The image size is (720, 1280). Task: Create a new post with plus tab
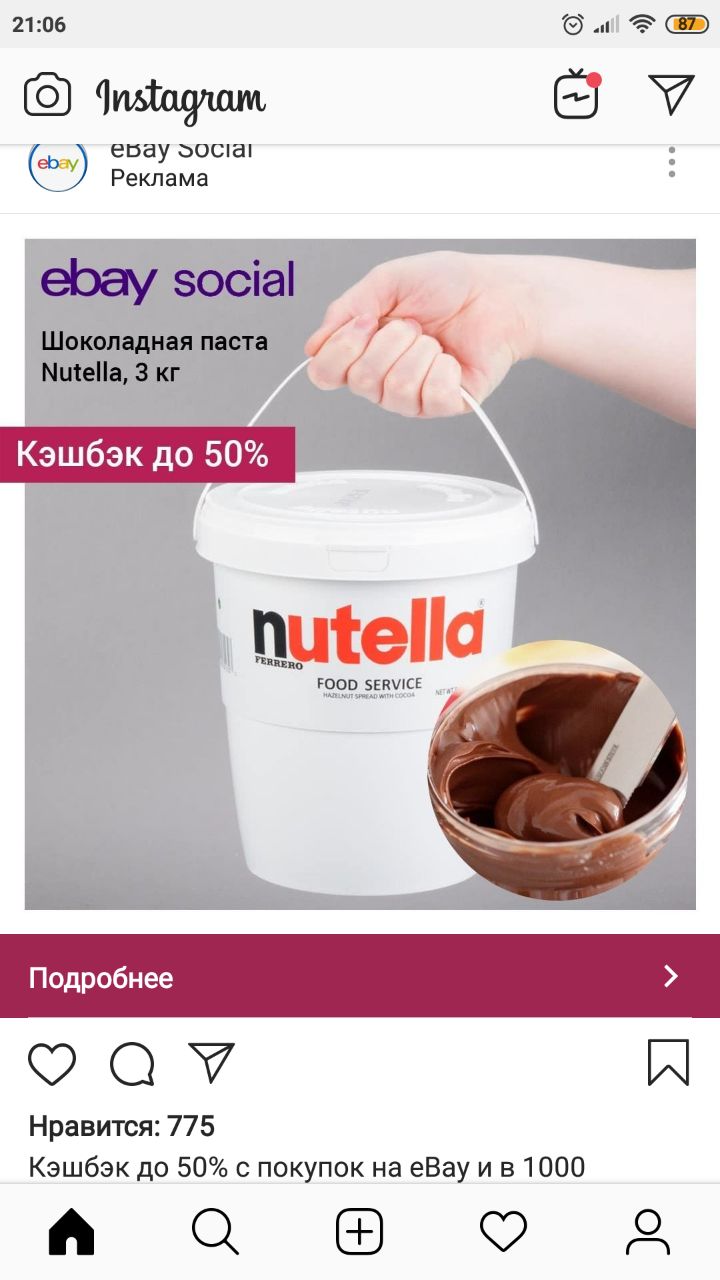360,1232
